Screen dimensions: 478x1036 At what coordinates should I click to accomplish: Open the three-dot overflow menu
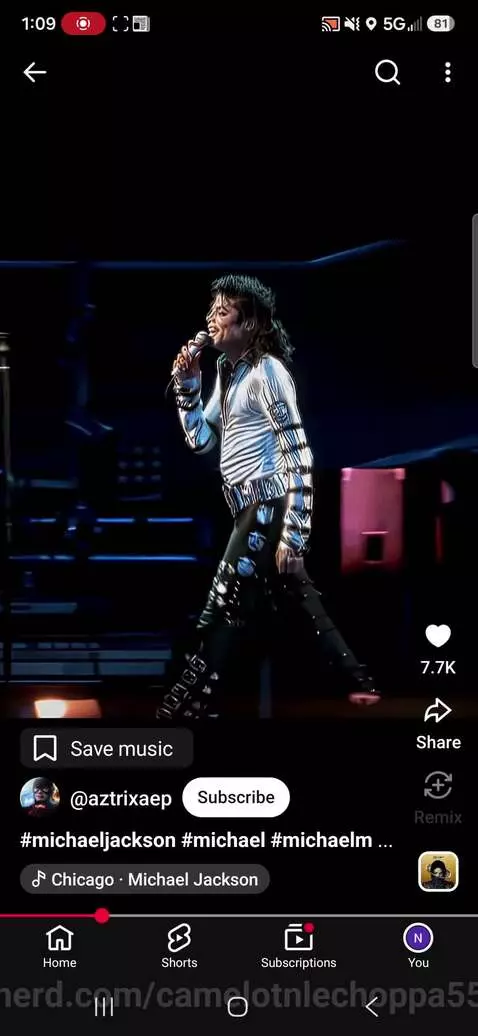click(448, 73)
